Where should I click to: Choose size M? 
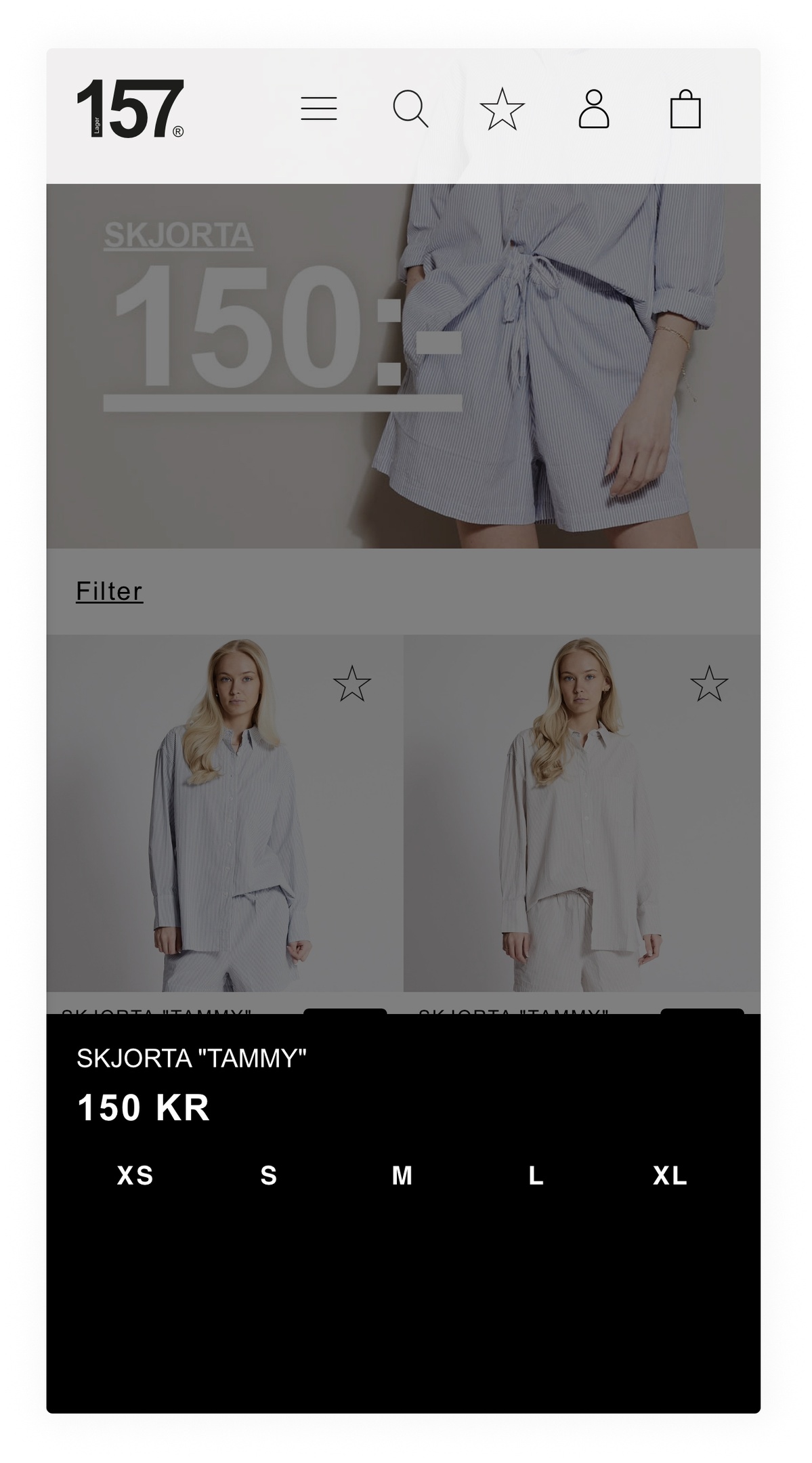(x=402, y=1176)
